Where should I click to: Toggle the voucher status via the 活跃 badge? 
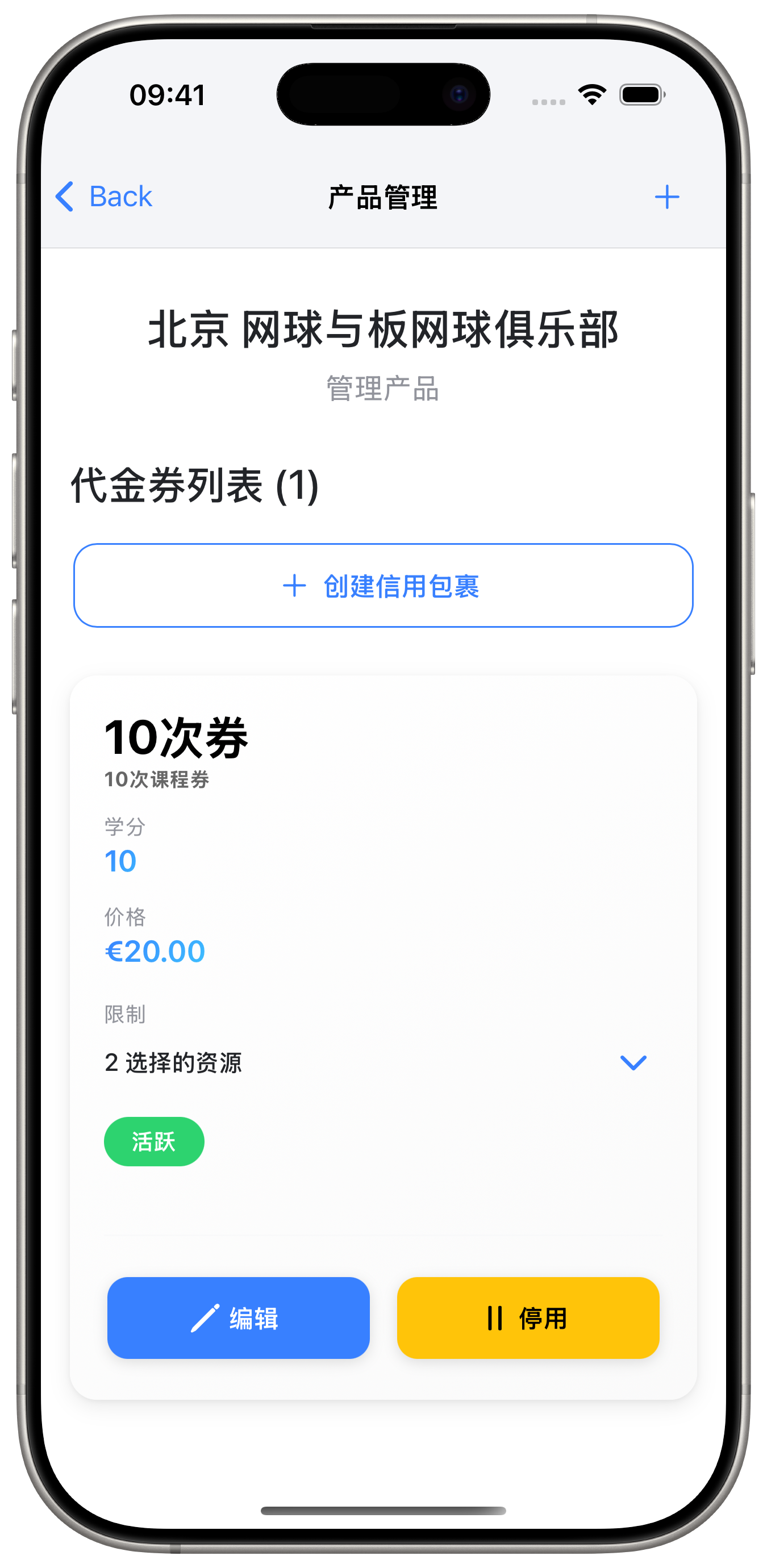click(154, 1141)
